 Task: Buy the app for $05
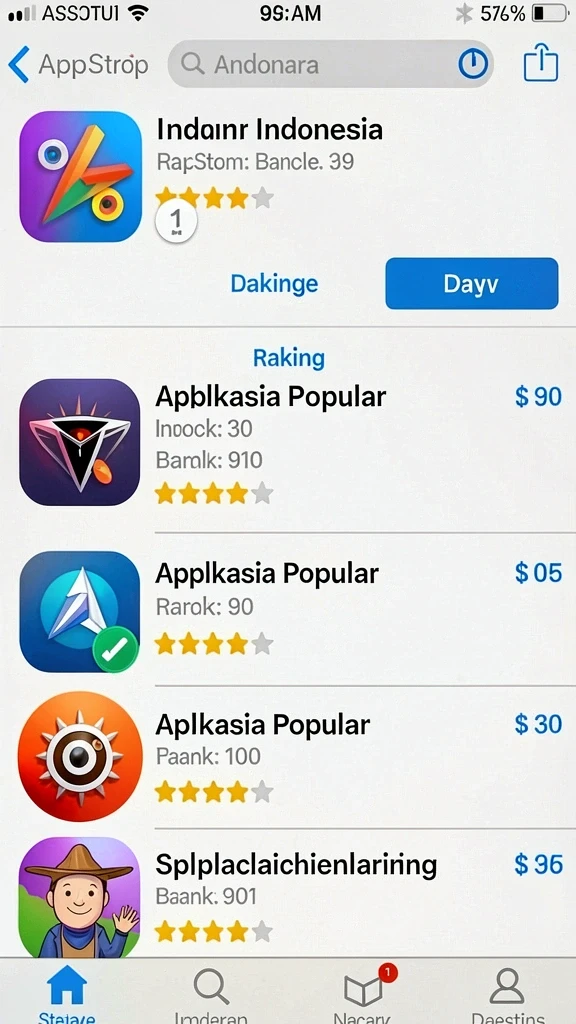tap(538, 573)
